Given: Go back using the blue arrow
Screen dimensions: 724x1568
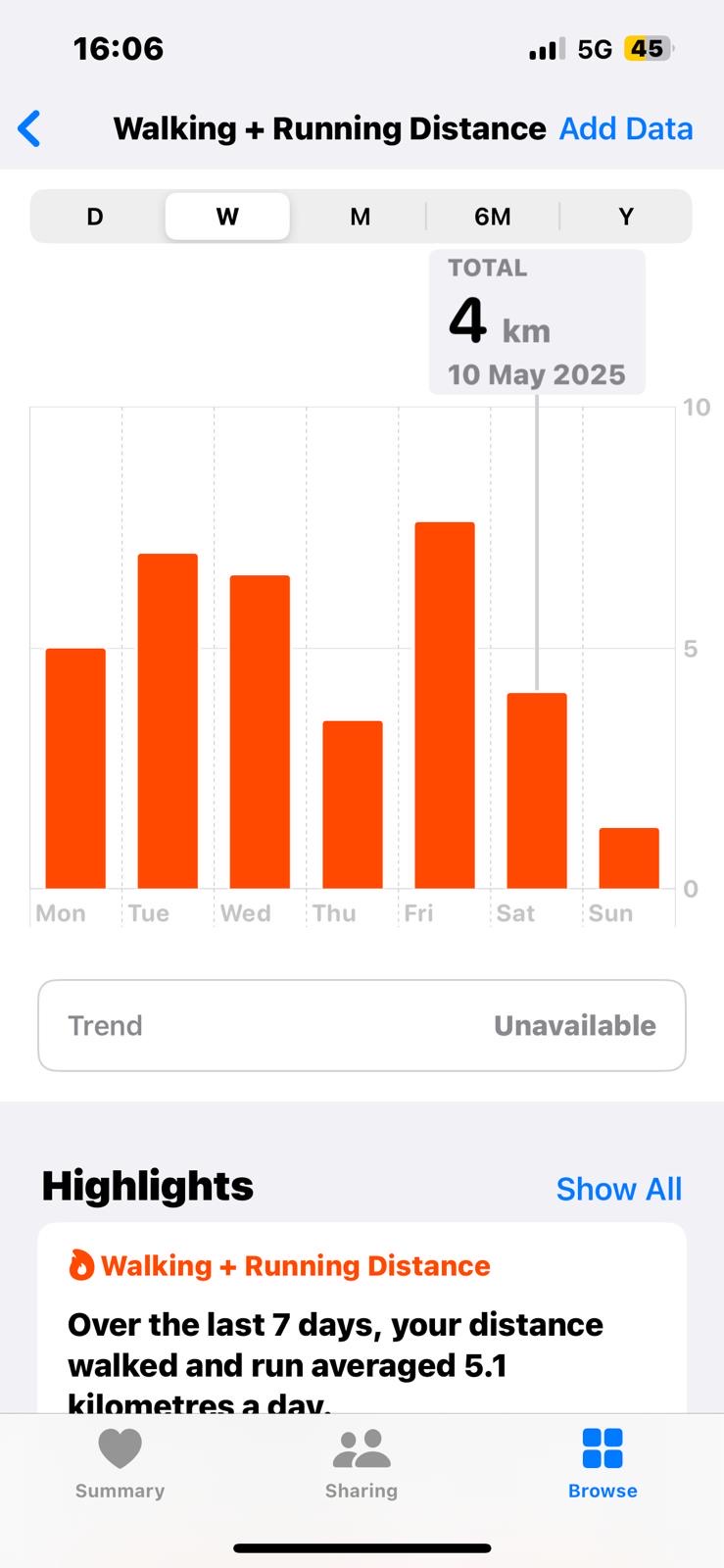Looking at the screenshot, I should pos(29,128).
